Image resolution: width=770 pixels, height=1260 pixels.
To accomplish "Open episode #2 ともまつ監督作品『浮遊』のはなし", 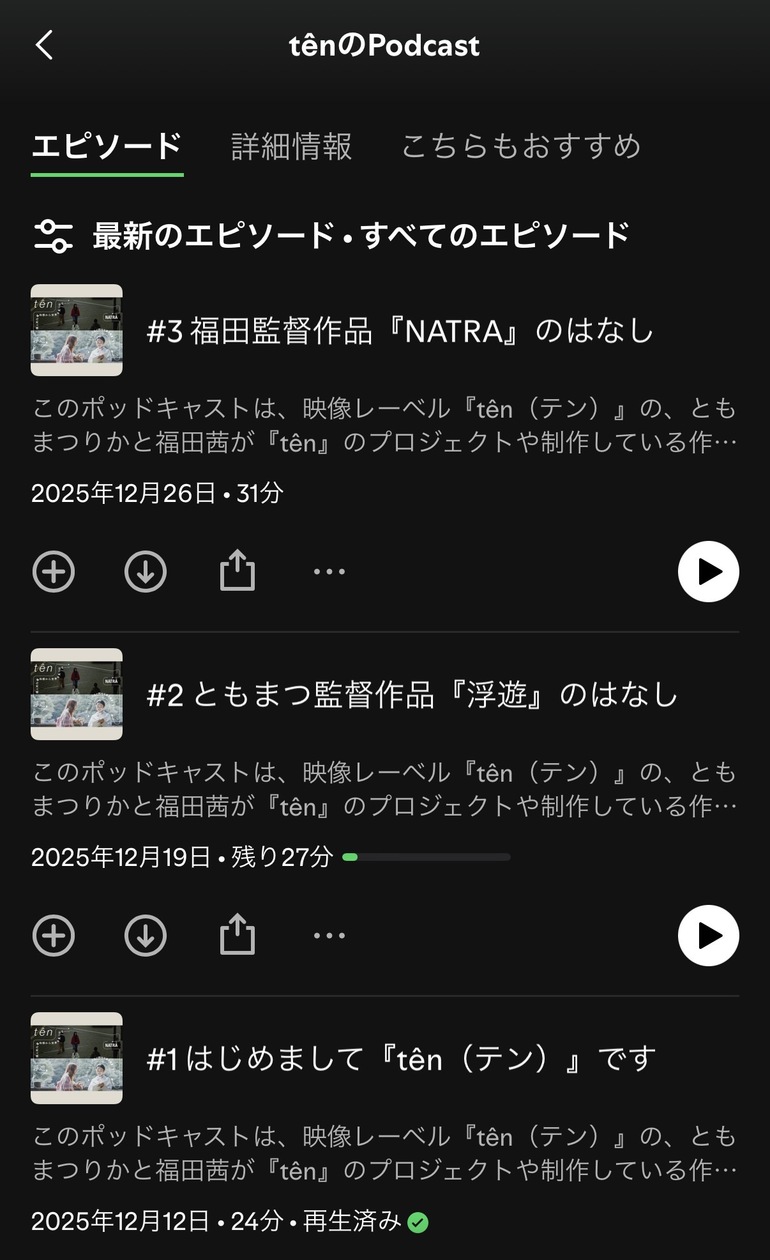I will pyautogui.click(x=412, y=695).
